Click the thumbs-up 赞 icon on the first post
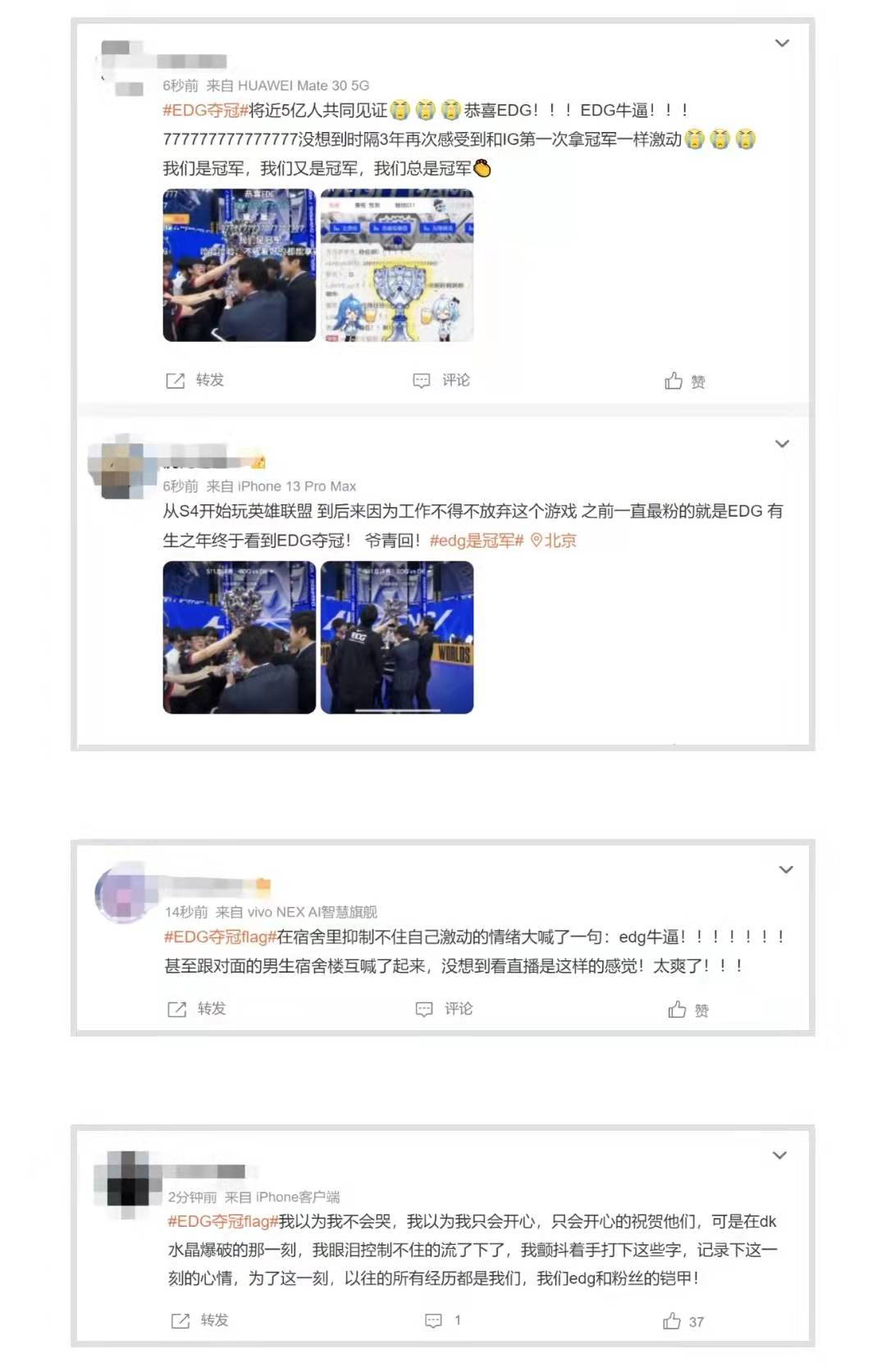This screenshot has height=1372, width=886. coord(673,380)
